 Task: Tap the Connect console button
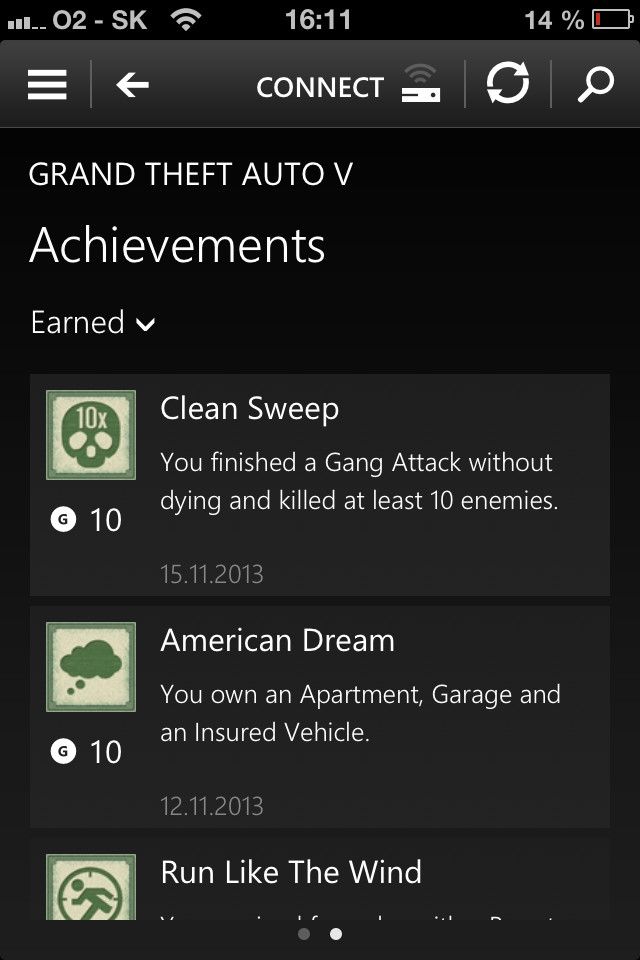[347, 86]
